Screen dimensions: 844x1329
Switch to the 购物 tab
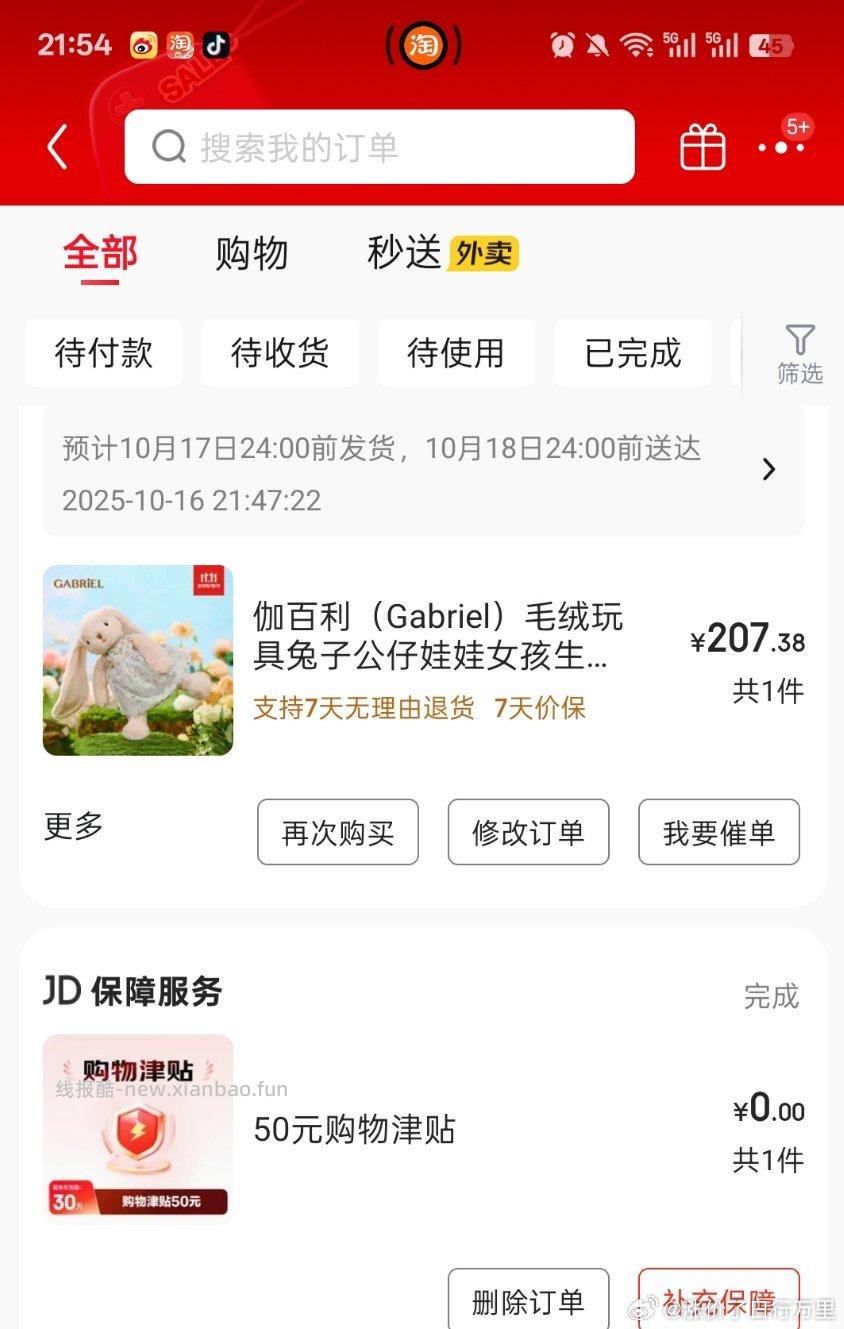coord(252,255)
